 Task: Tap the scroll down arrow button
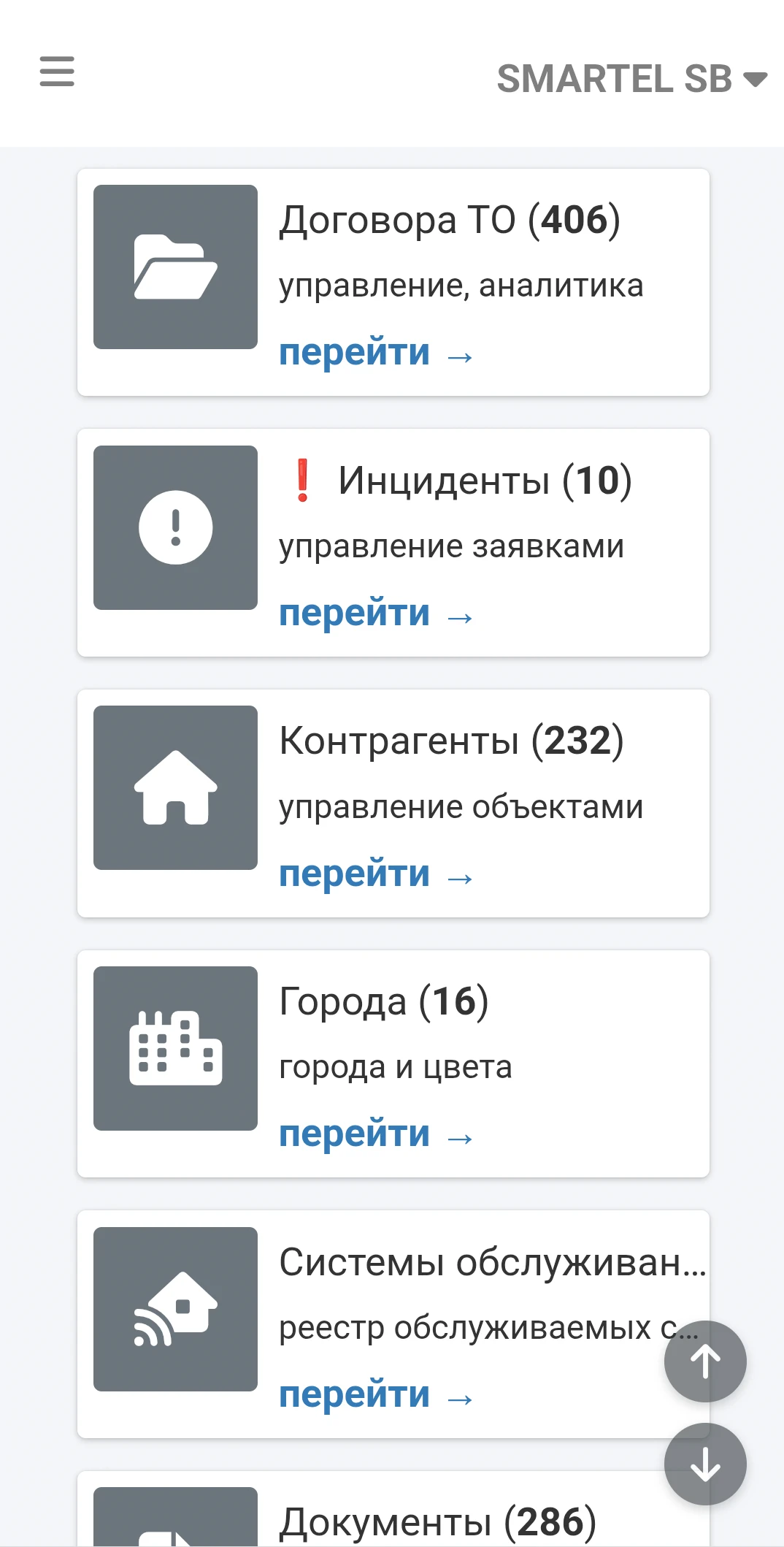tap(704, 1463)
